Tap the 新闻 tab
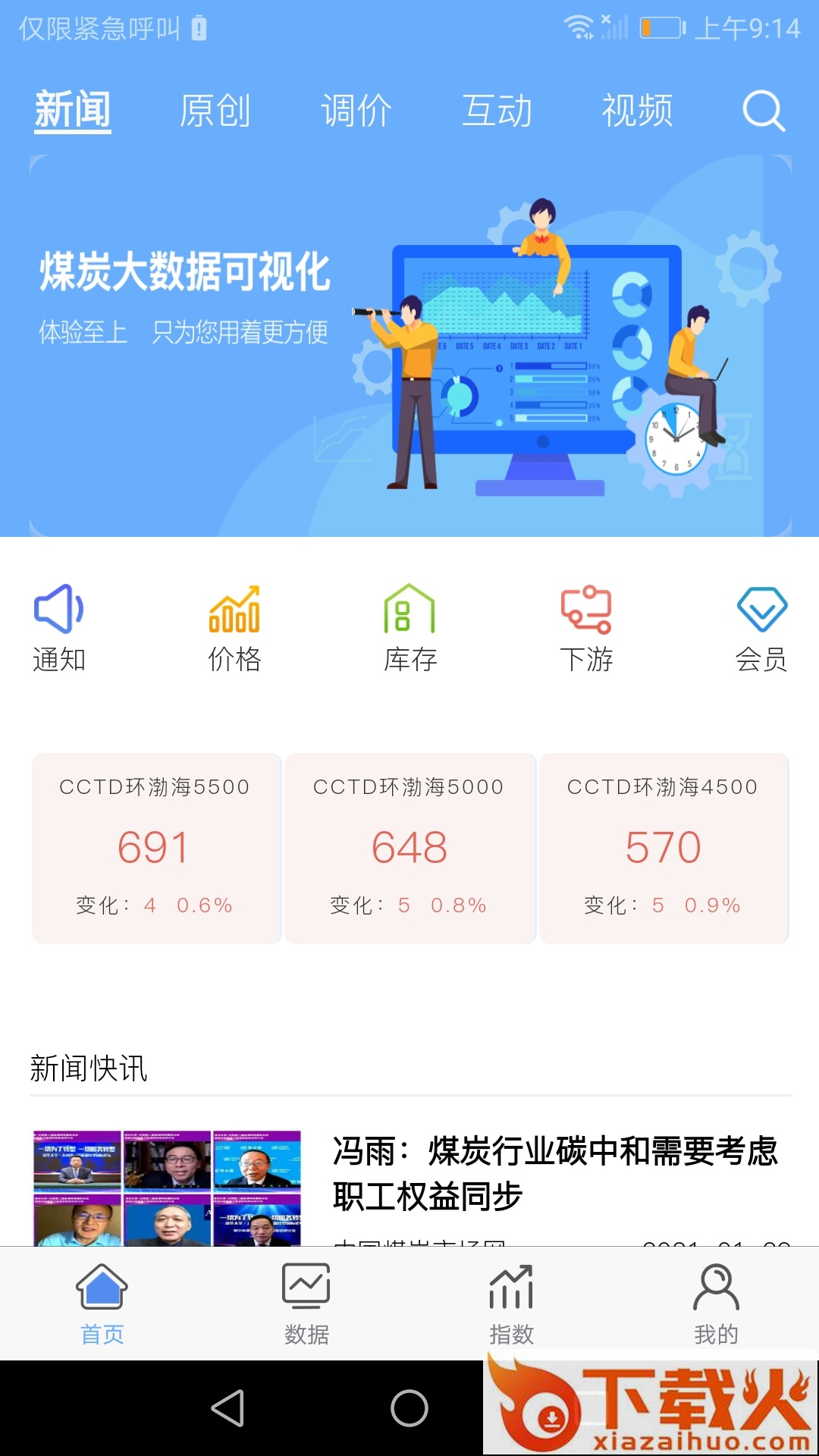This screenshot has height=1456, width=819. pyautogui.click(x=73, y=111)
